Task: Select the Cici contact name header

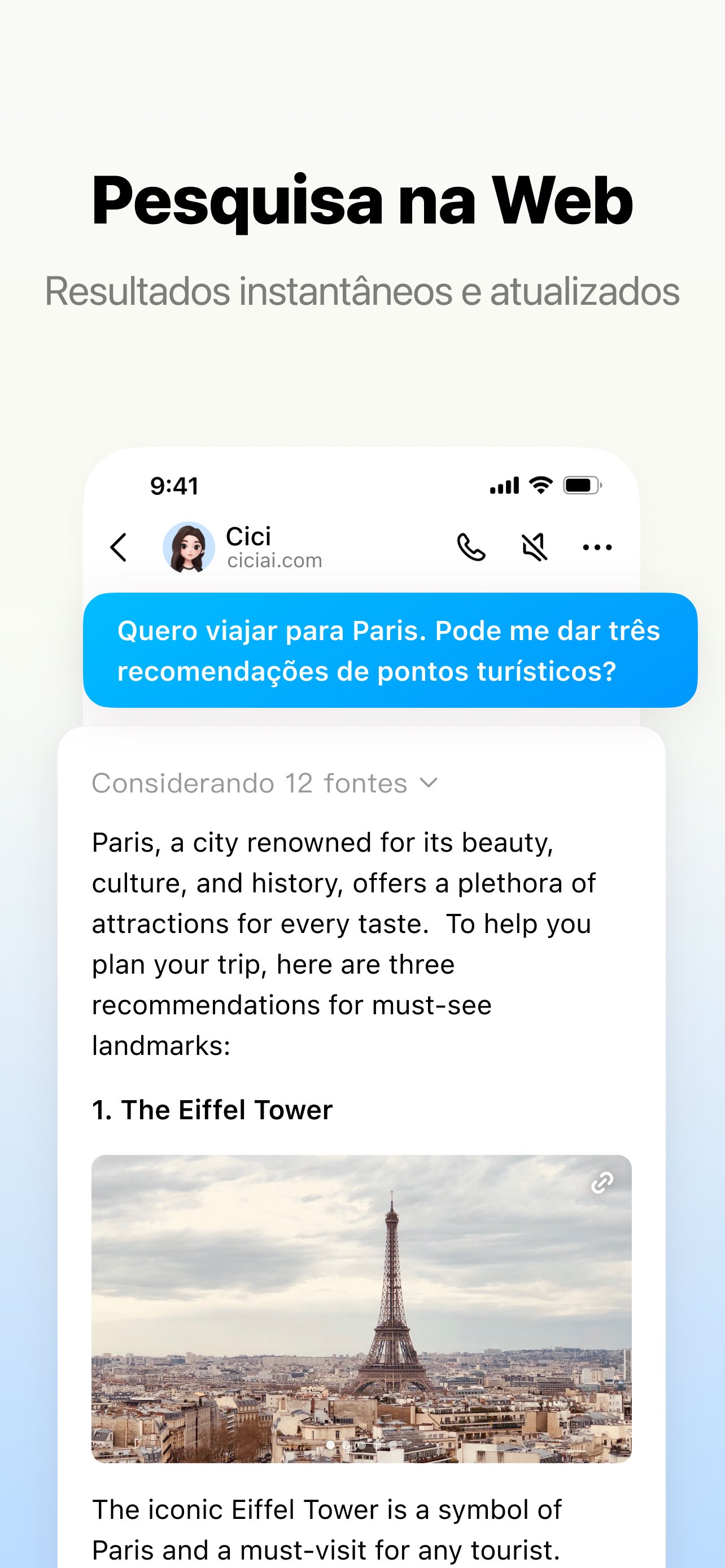Action: (248, 536)
